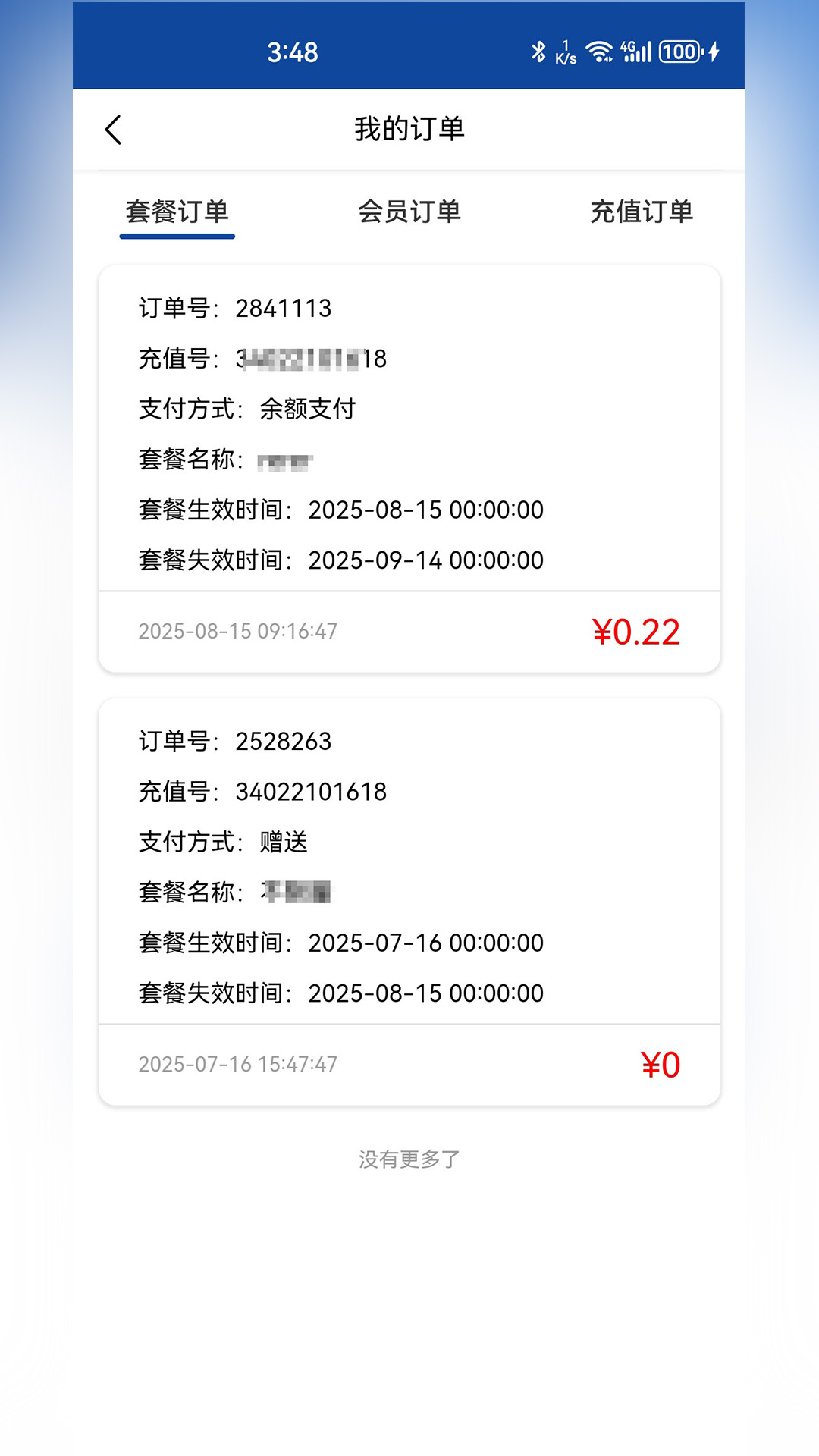Tap the 4G network indicator
This screenshot has width=819, height=1456.
tap(628, 48)
